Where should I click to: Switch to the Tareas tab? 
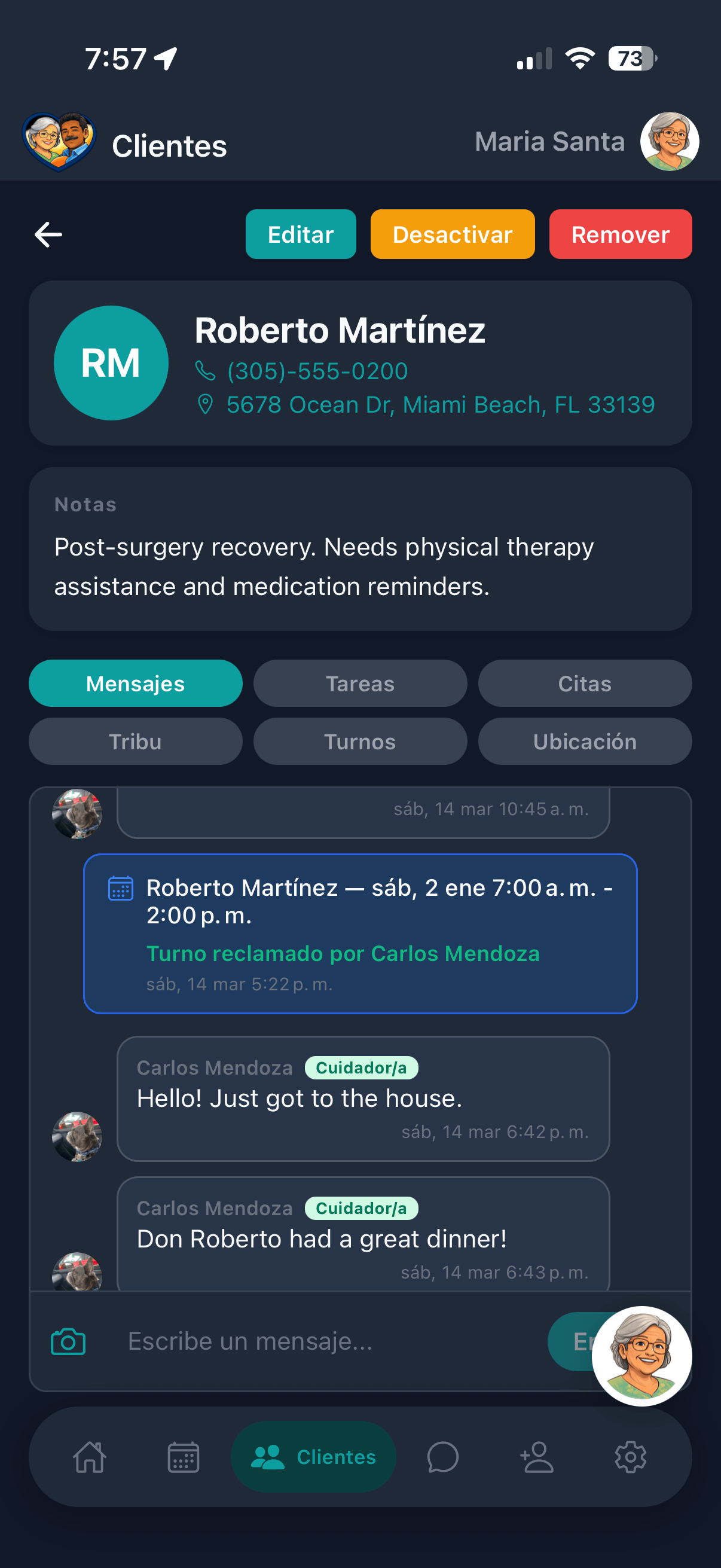[x=359, y=683]
